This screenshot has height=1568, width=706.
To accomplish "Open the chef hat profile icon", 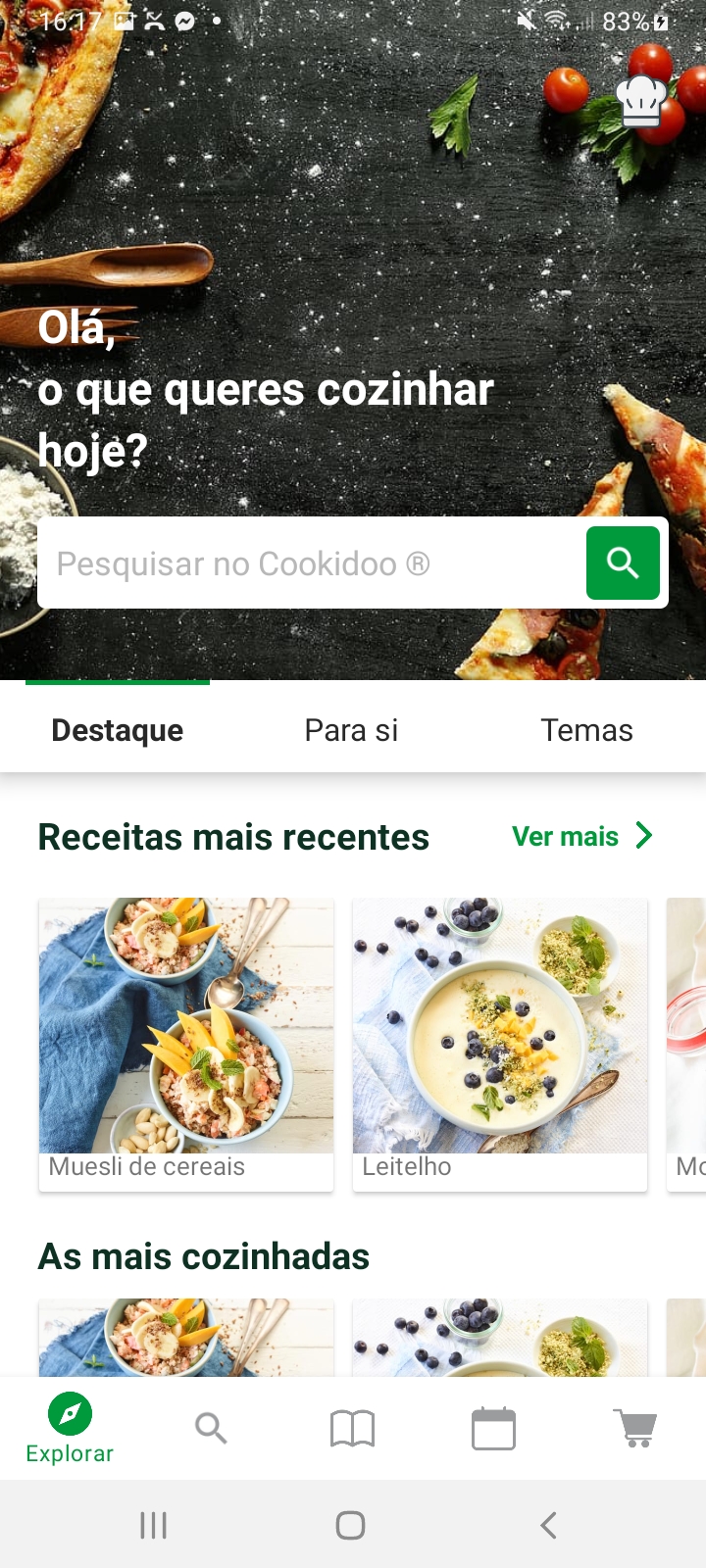I will 641,101.
